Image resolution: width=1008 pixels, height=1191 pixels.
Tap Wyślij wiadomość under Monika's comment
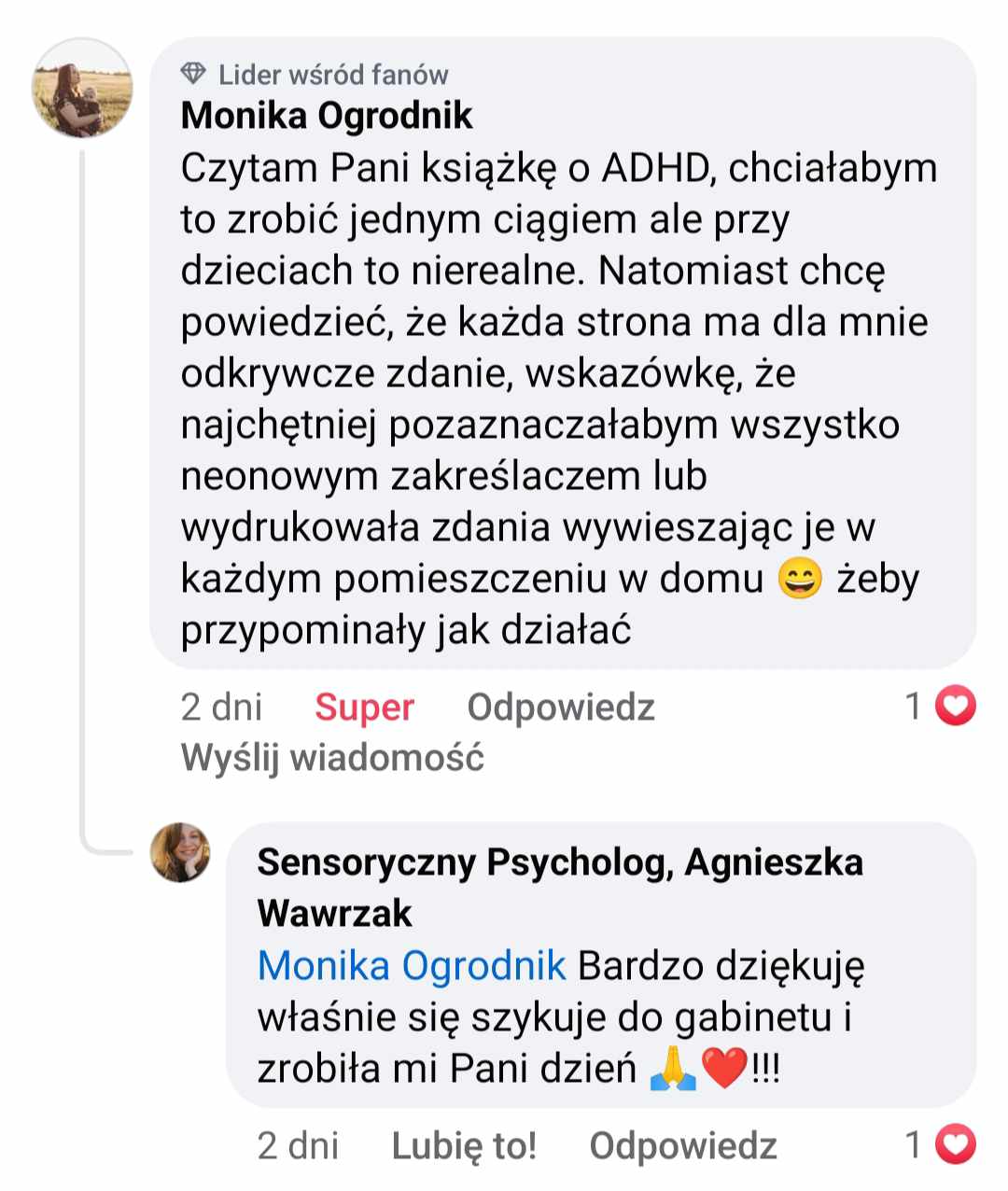[x=332, y=757]
